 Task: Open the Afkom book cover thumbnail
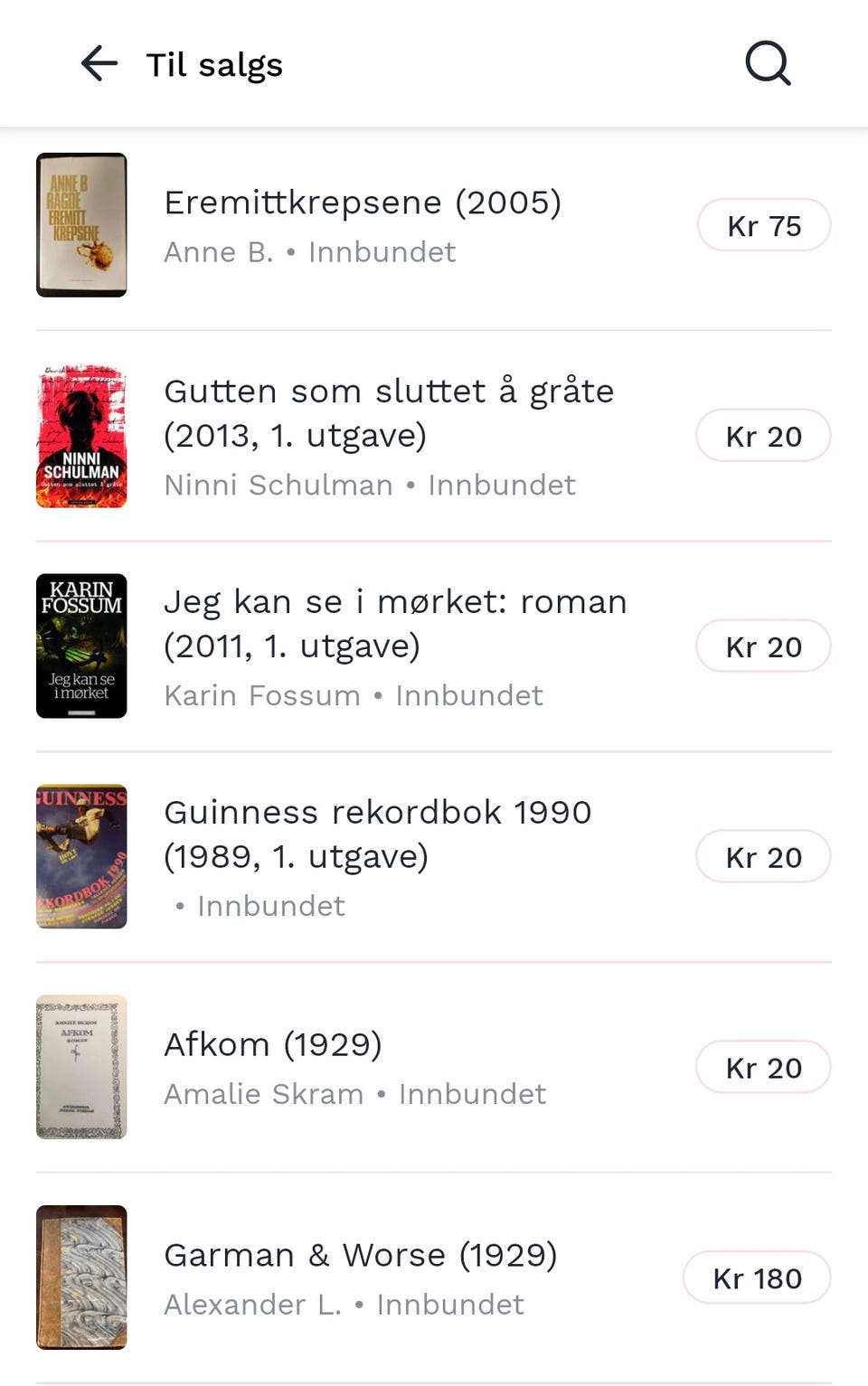(x=81, y=1067)
